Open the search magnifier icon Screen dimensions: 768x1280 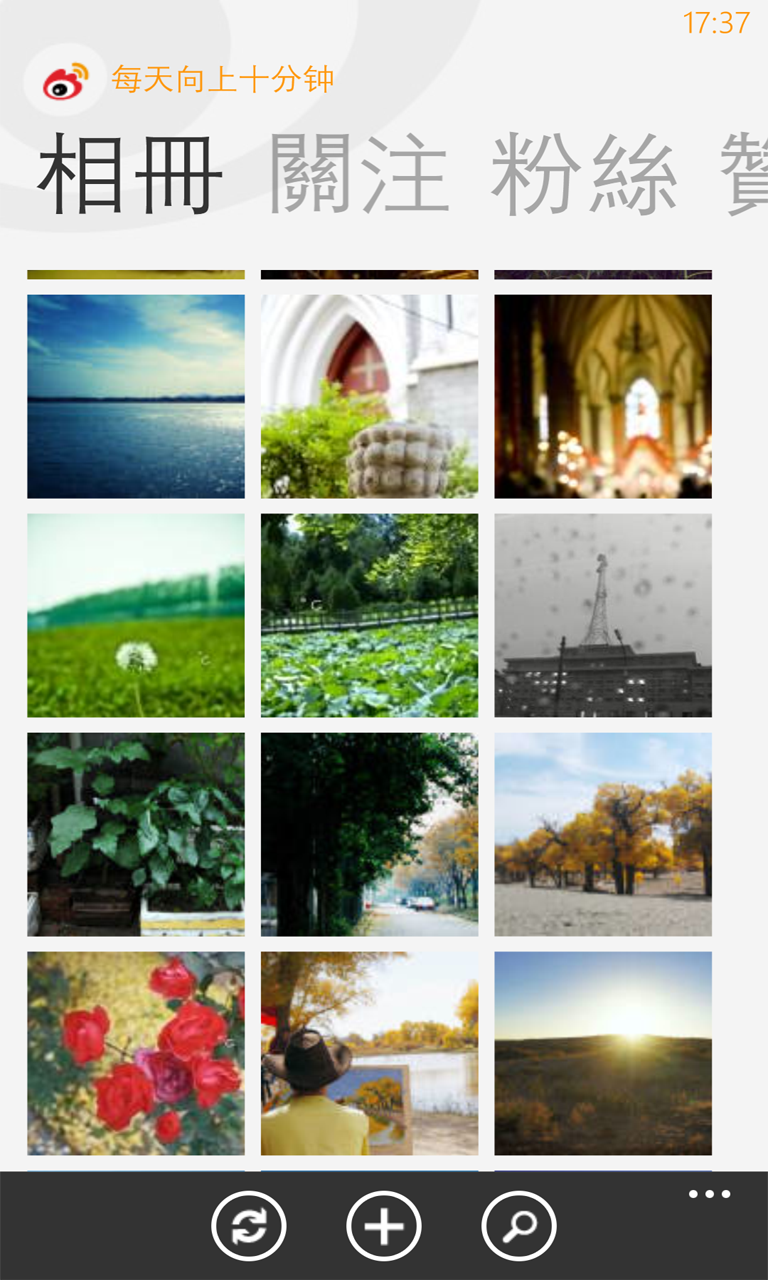[519, 1226]
